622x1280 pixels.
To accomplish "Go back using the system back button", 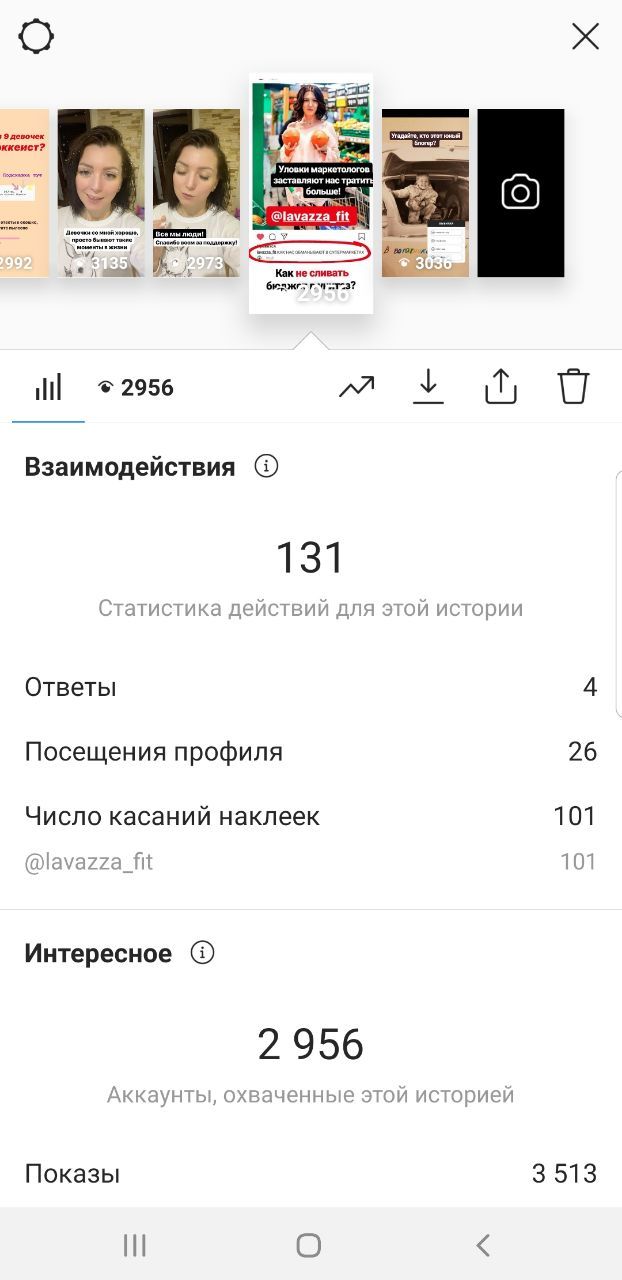I will (483, 1245).
